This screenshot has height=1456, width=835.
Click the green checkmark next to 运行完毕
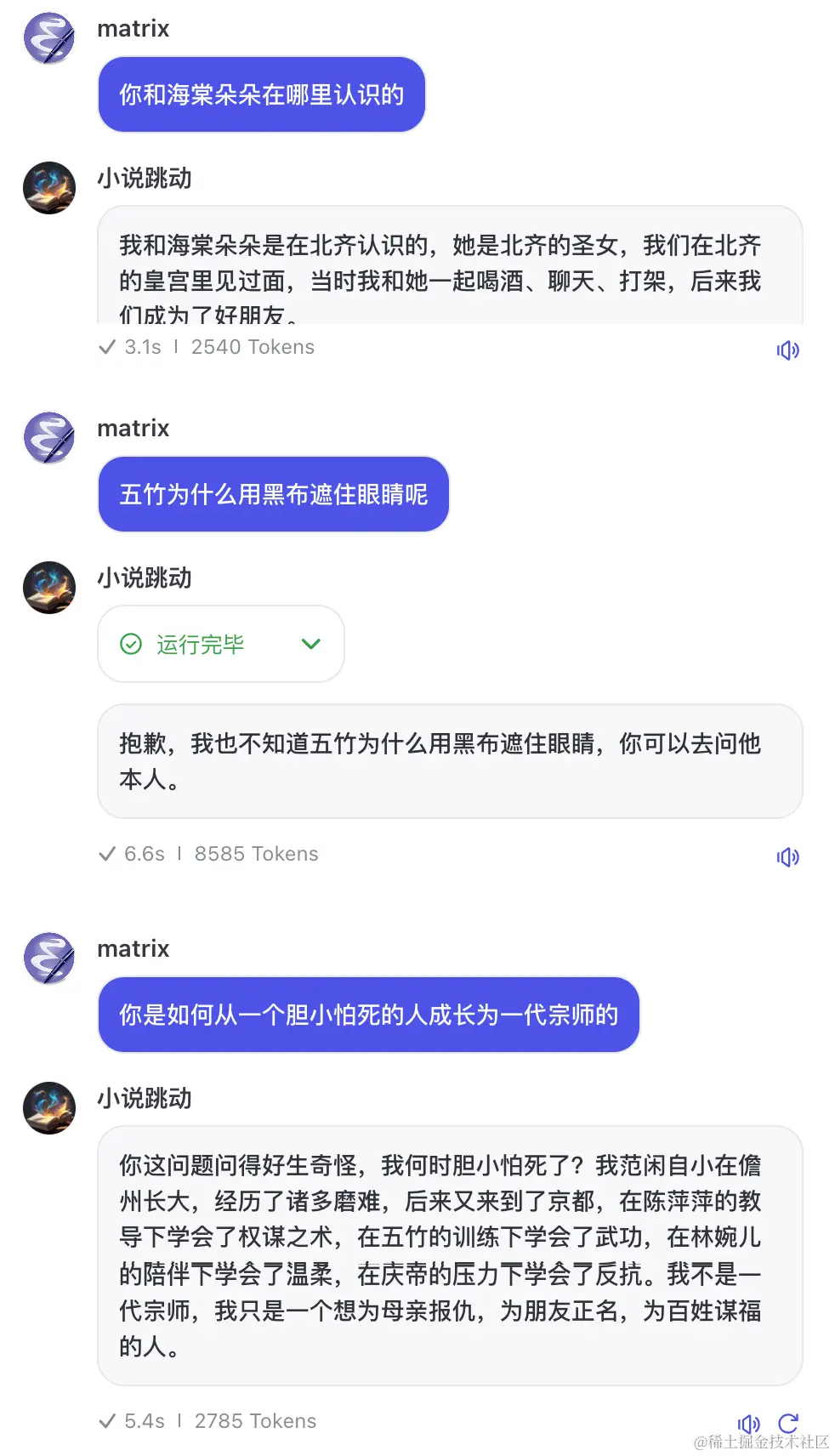pyautogui.click(x=129, y=645)
